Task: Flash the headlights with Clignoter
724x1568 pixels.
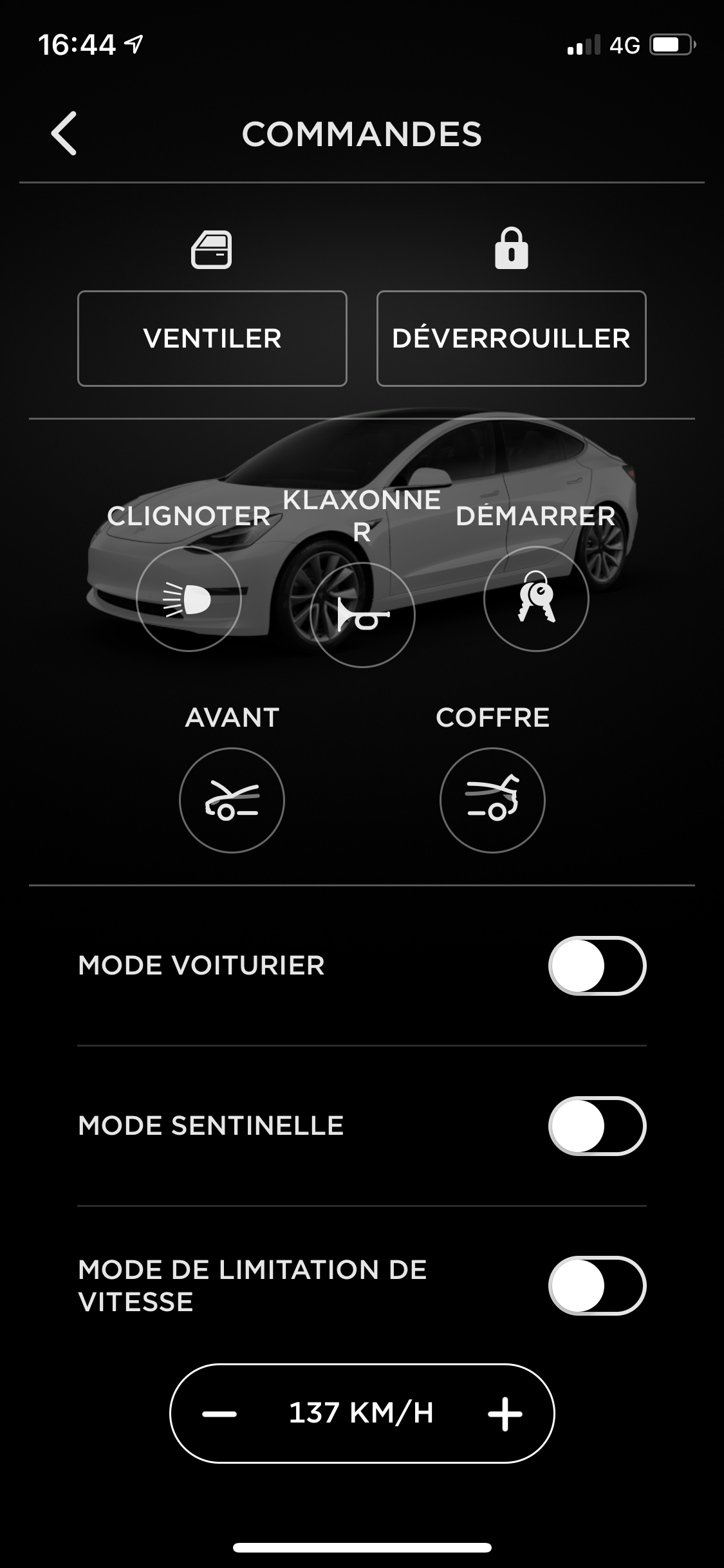Action: (189, 599)
